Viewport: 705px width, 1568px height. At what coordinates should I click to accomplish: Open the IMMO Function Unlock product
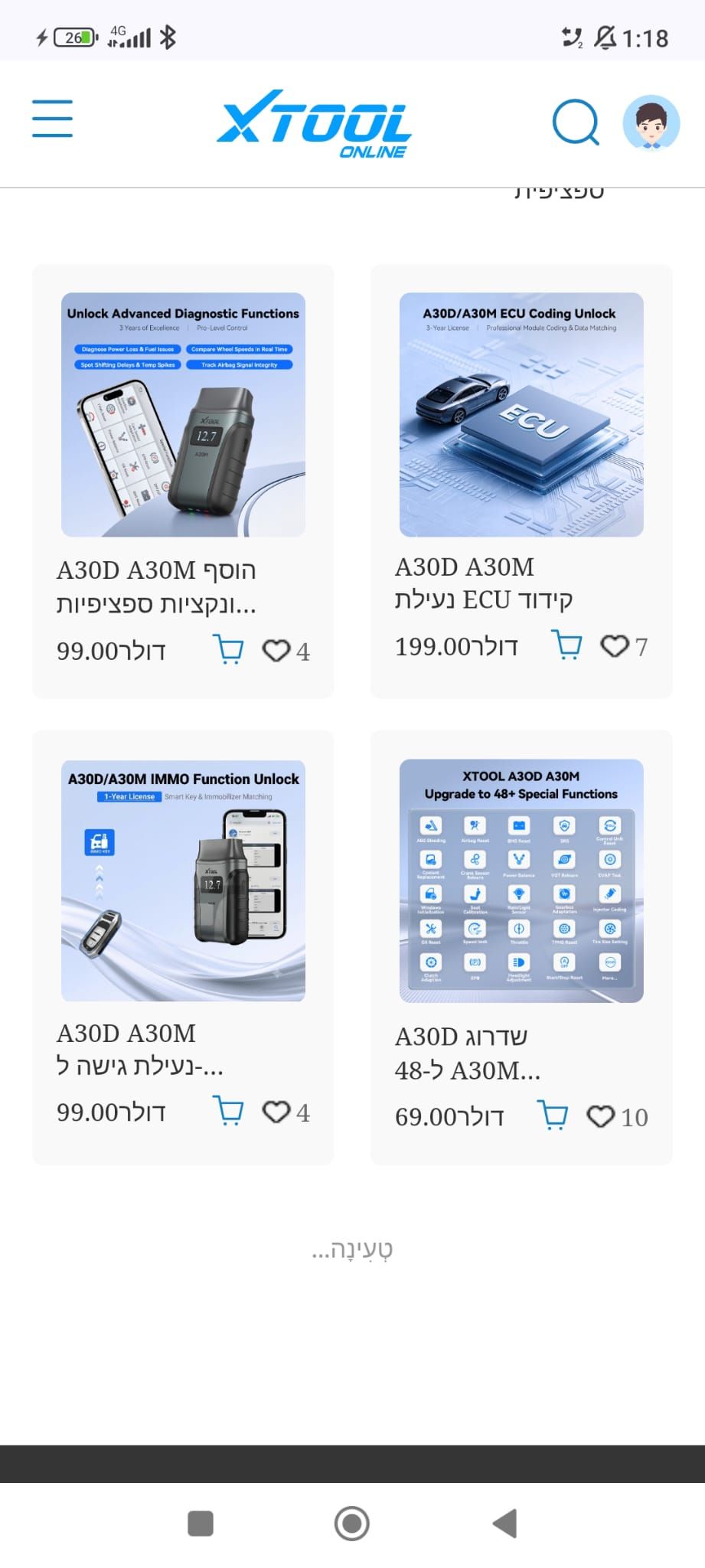(x=183, y=880)
